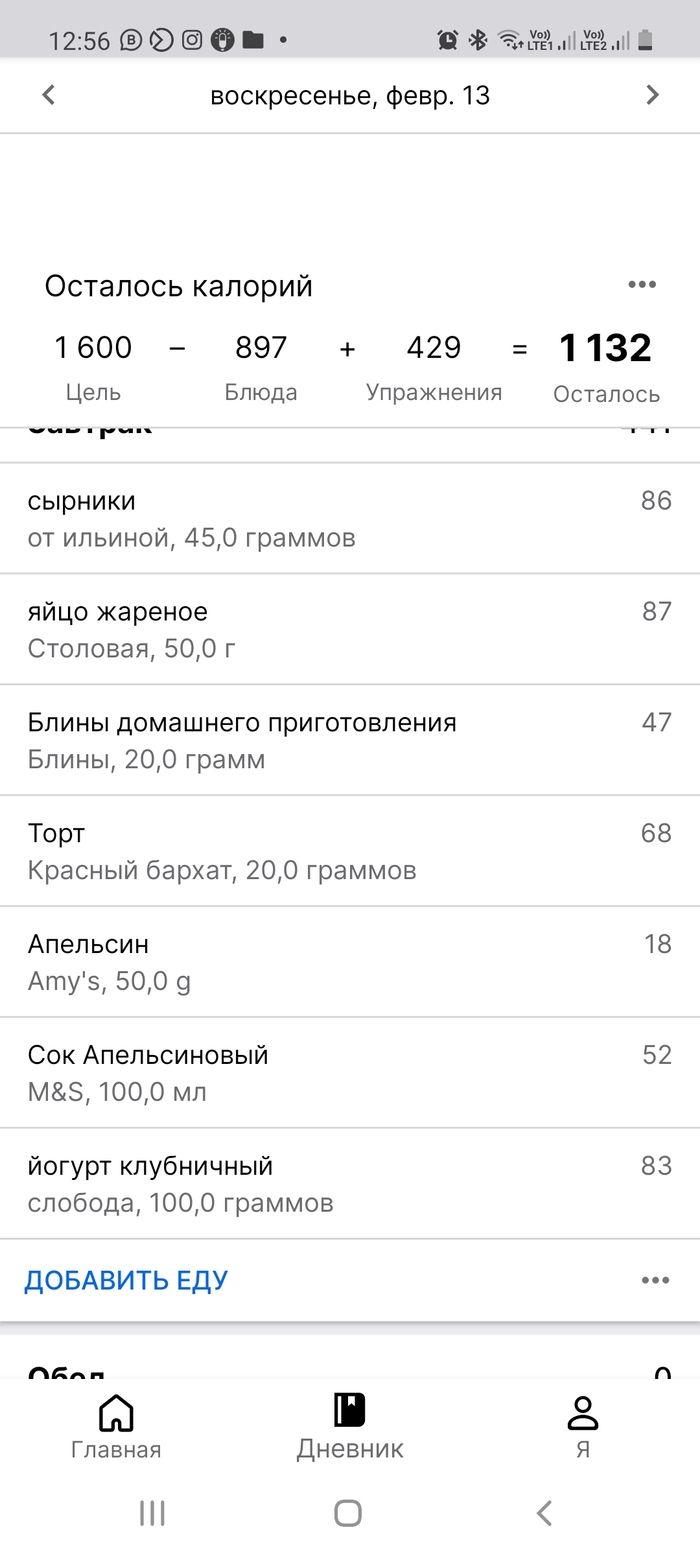Go to the previous day
This screenshot has height=1556, width=700.
(48, 96)
